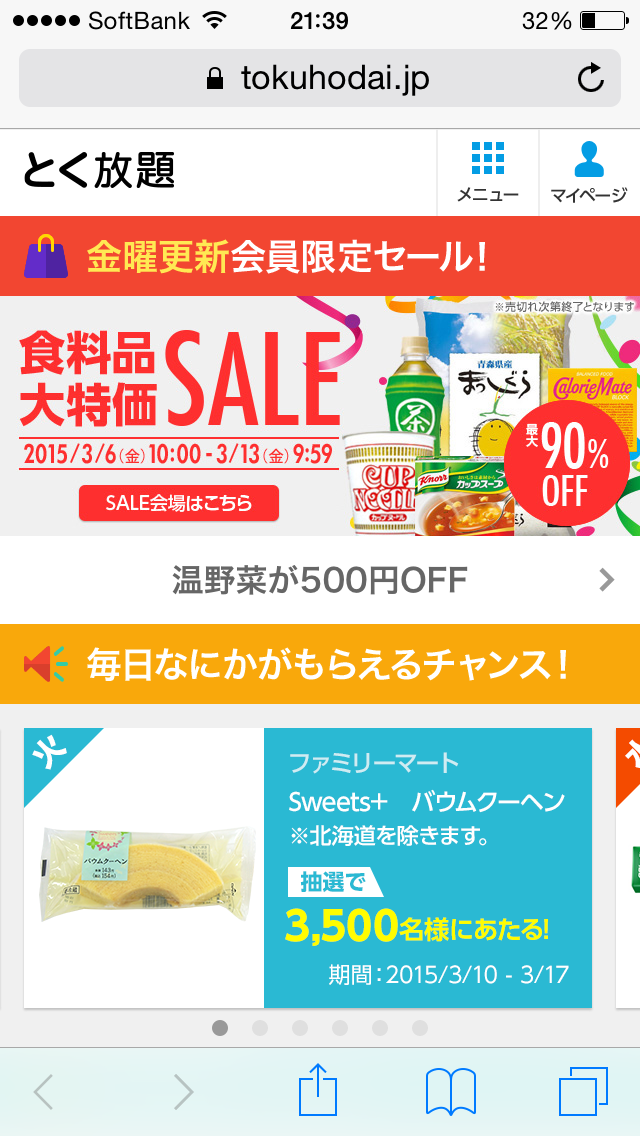The height and width of the screenshot is (1136, 640).
Task: Tap the tokuhodai.jp address bar
Action: 320,78
